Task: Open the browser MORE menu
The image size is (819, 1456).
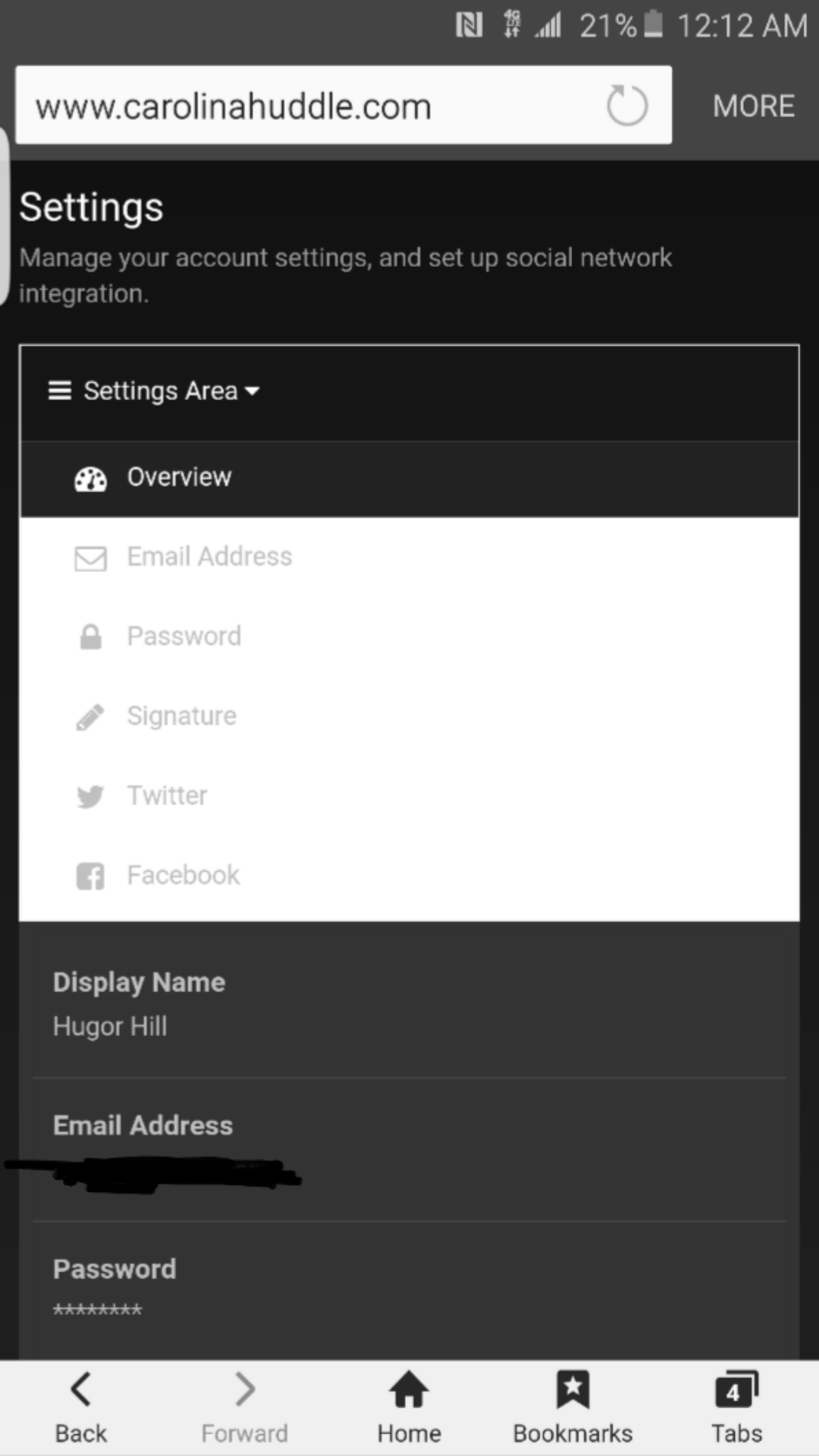Action: [x=754, y=106]
